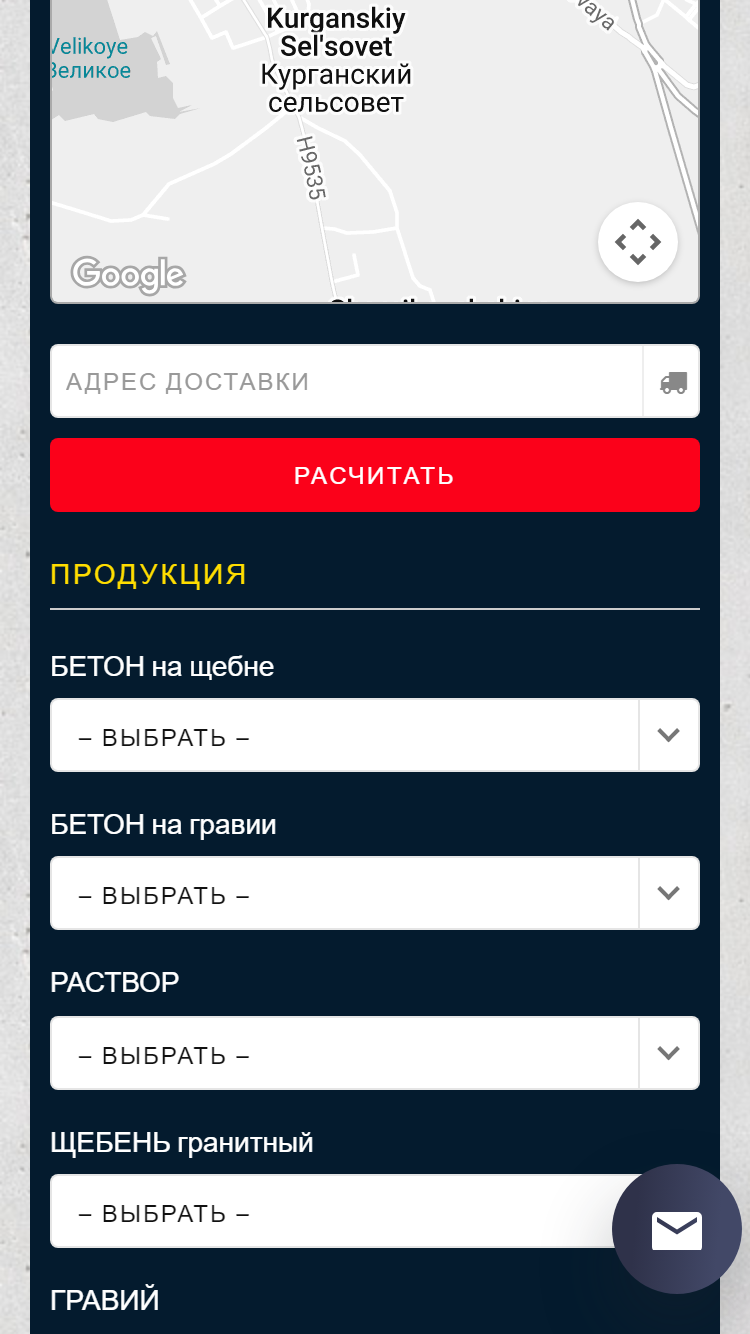Screen dimensions: 750x1334
Task: Choose an option in РАСТВОР dropdown
Action: pyautogui.click(x=375, y=1053)
